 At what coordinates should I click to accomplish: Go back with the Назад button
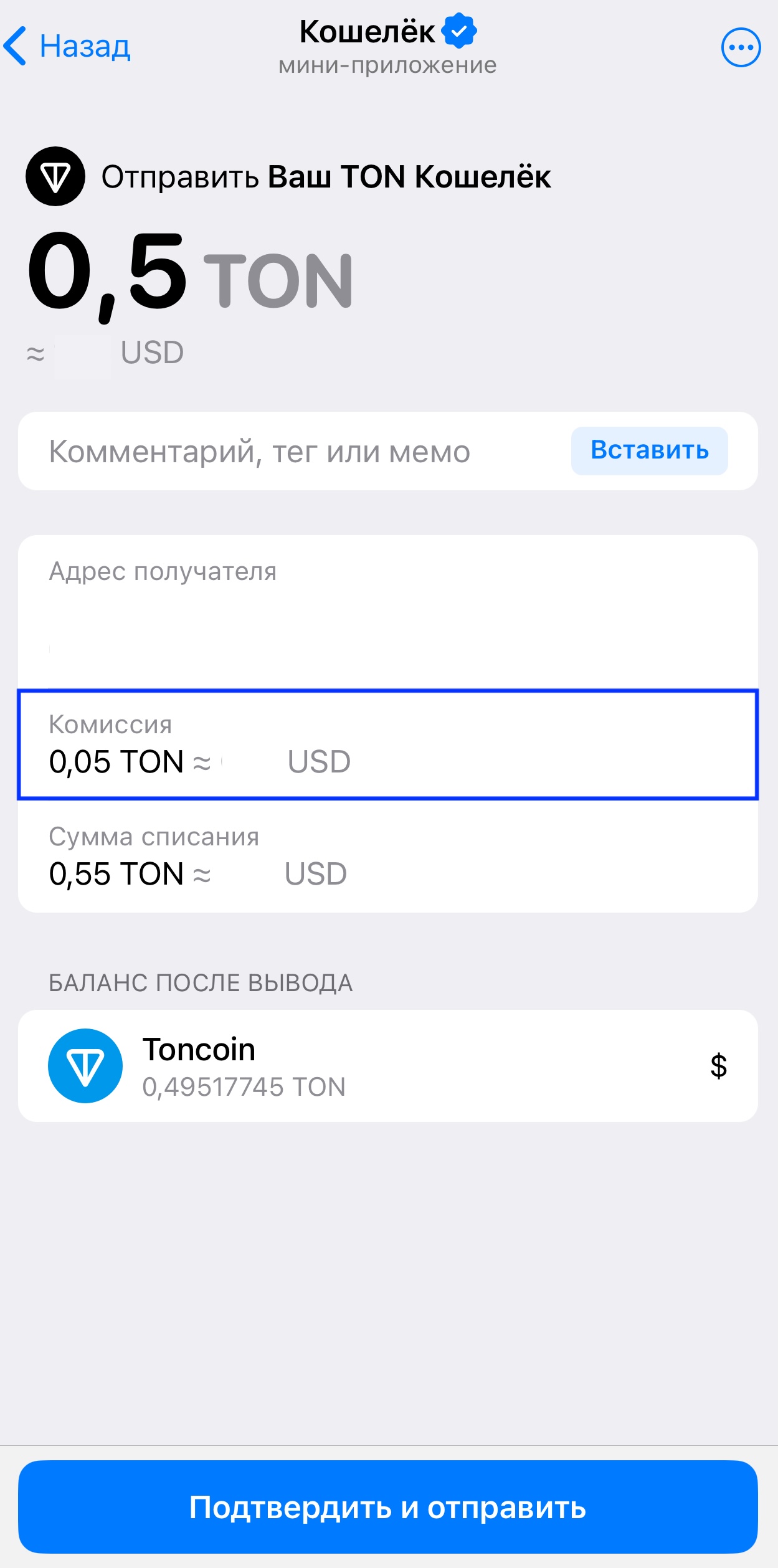pos(67,46)
